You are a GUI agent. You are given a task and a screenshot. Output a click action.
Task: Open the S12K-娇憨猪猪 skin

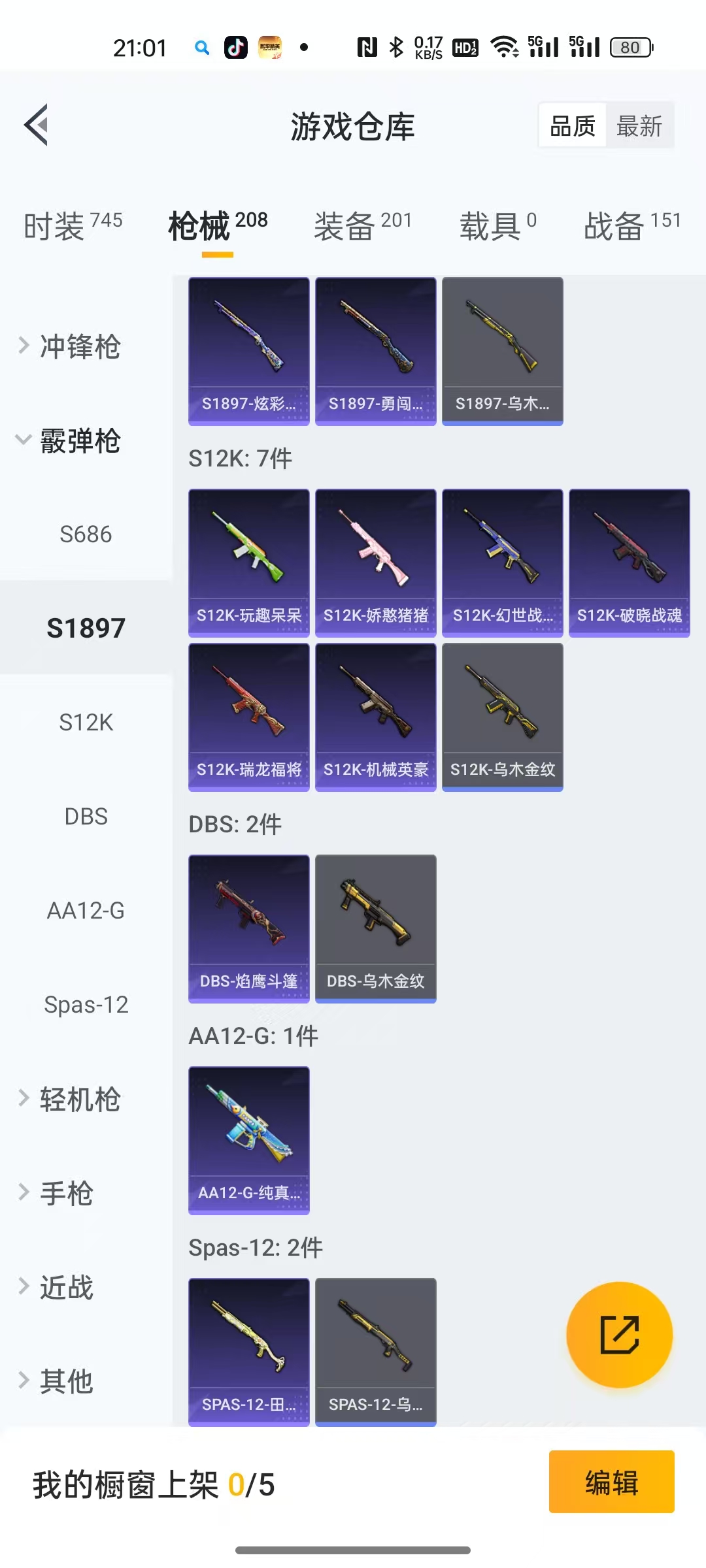375,562
